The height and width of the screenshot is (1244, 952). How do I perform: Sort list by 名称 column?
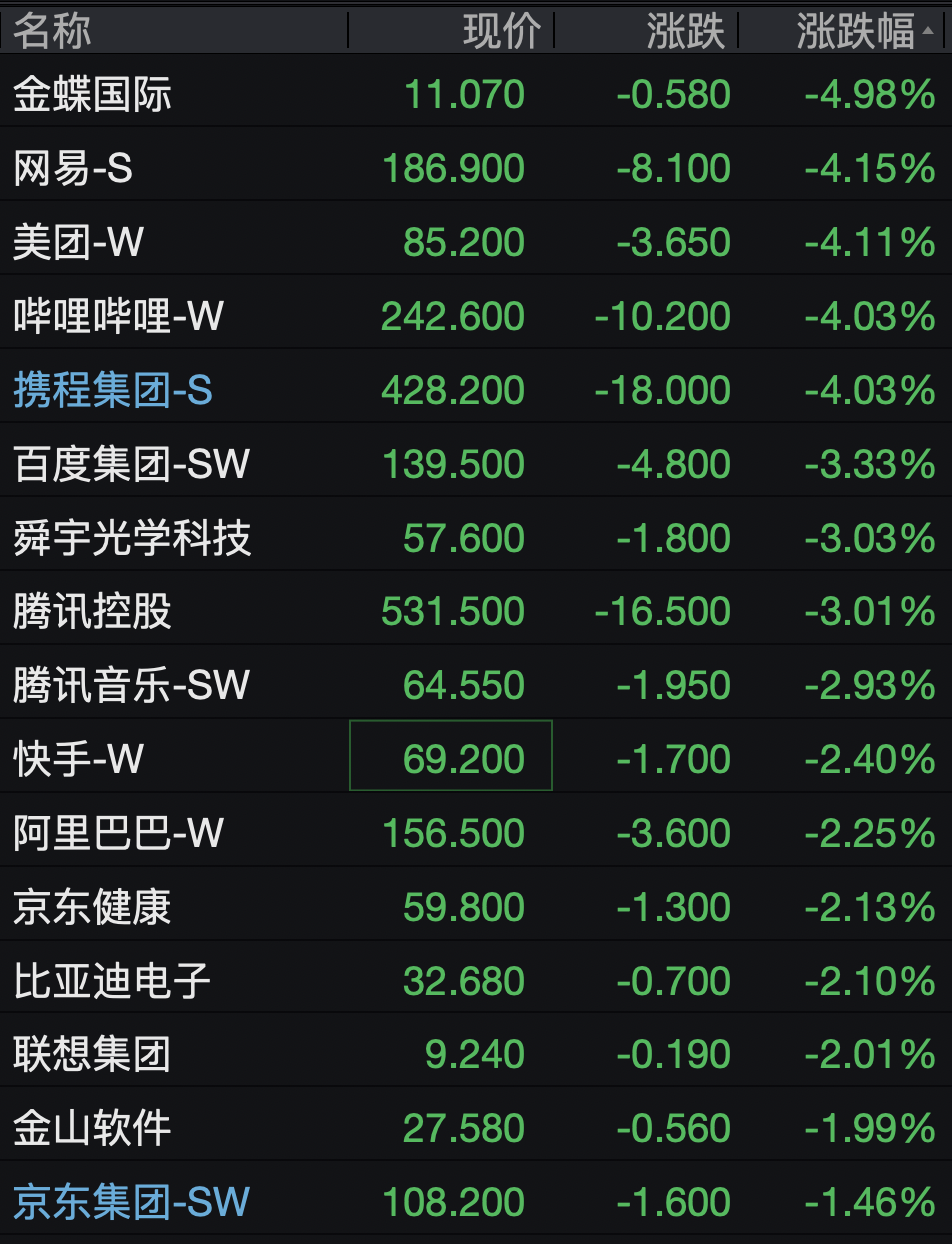click(52, 32)
